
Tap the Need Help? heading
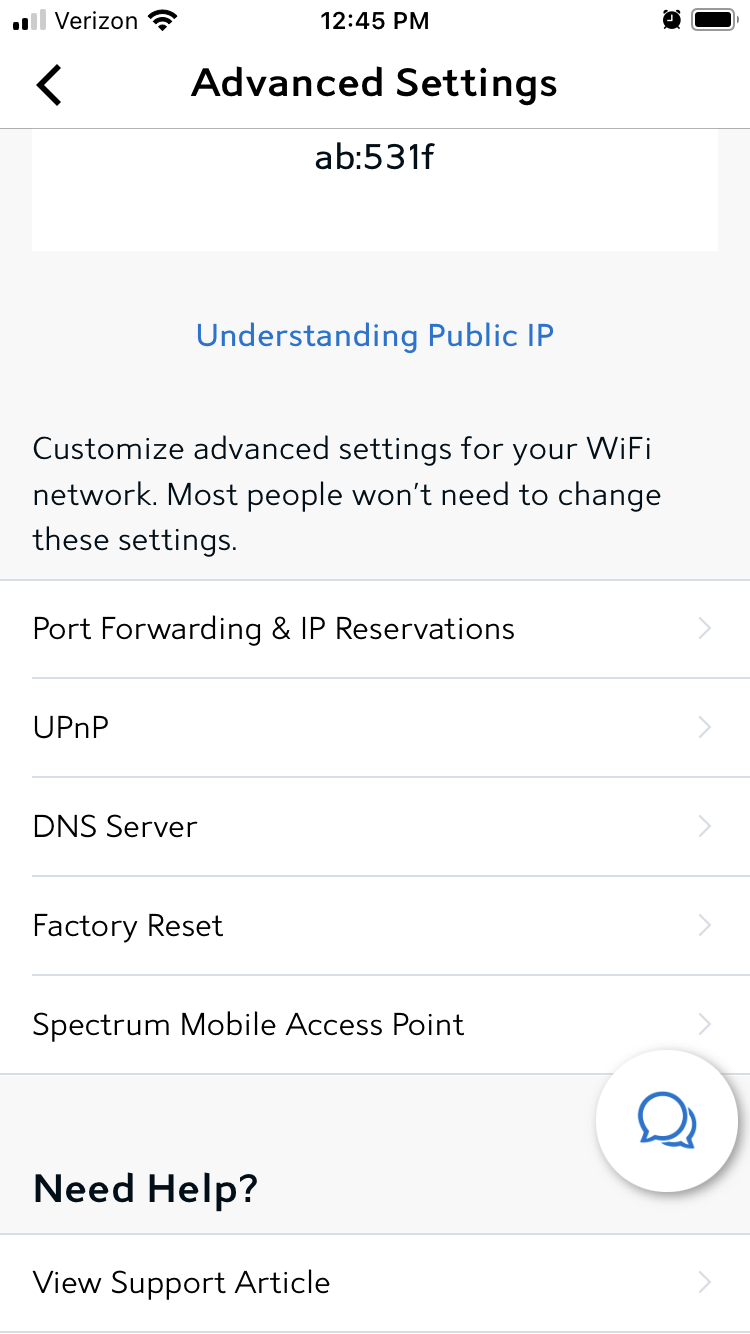(145, 1188)
